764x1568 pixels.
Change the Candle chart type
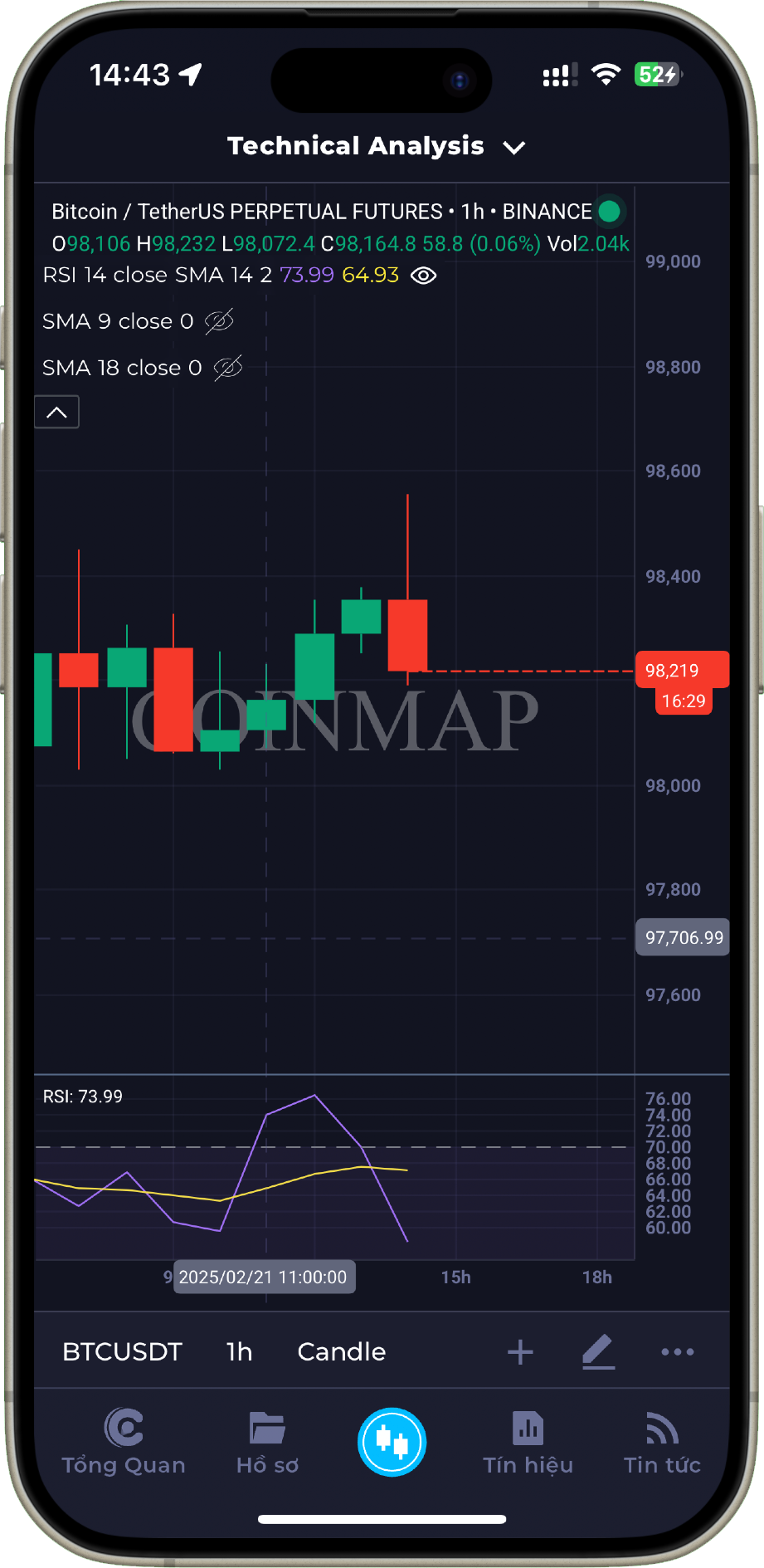[x=341, y=1352]
